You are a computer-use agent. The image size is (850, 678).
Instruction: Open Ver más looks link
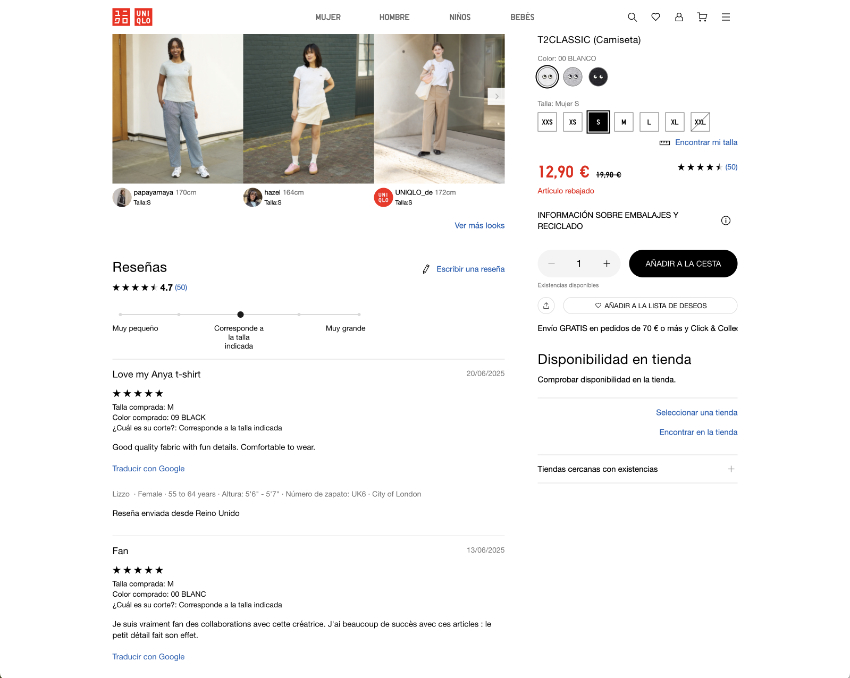coord(479,226)
